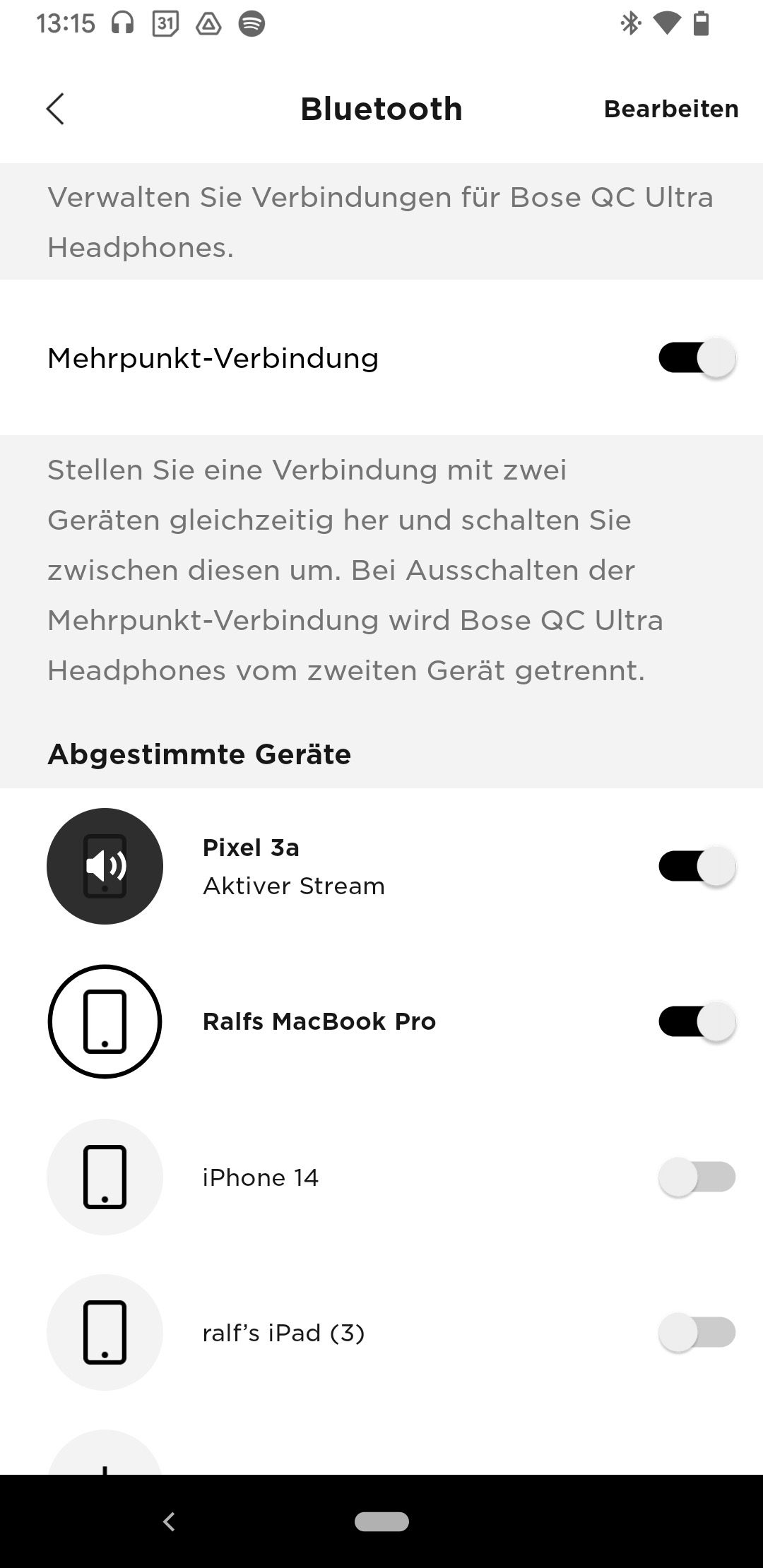Turn off the Pixel 3a connection
This screenshot has width=763, height=1568.
click(697, 866)
